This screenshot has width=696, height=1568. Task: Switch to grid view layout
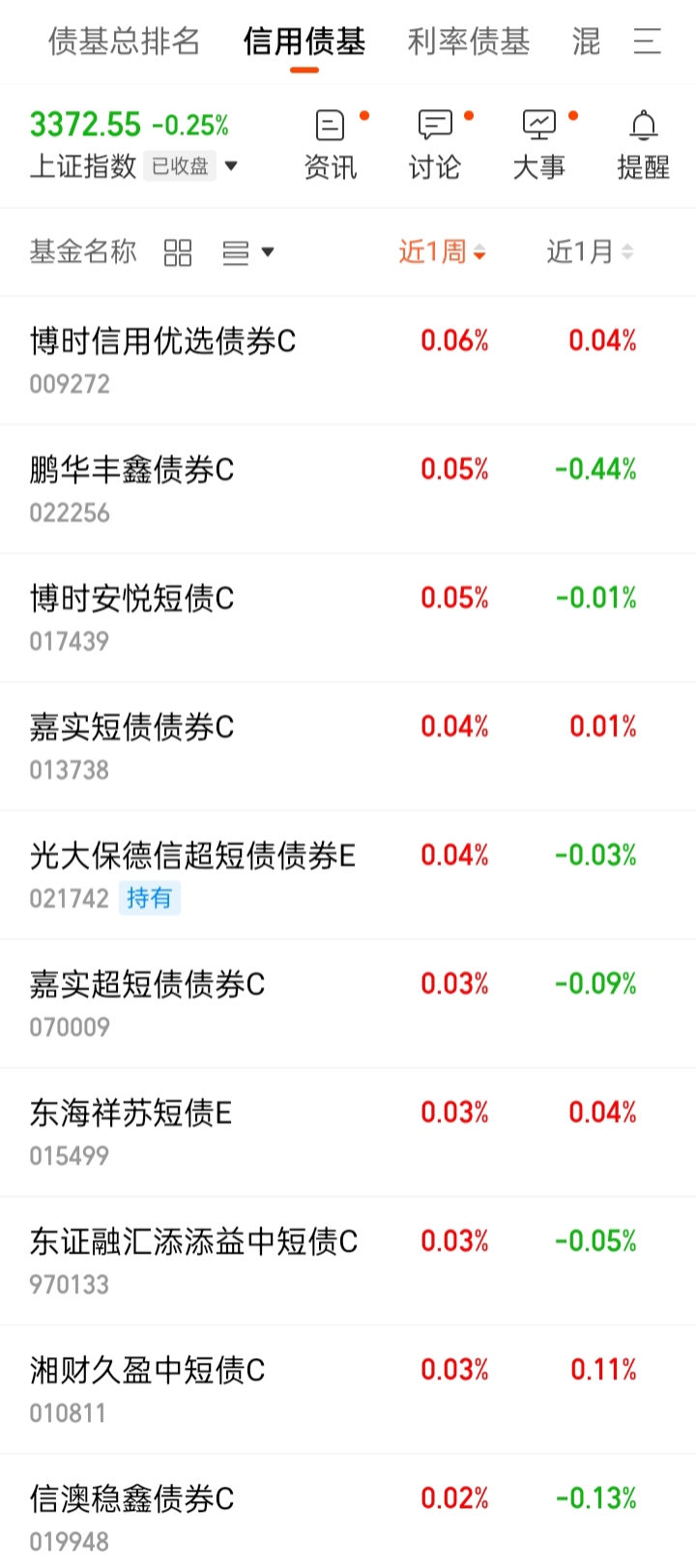click(x=178, y=253)
